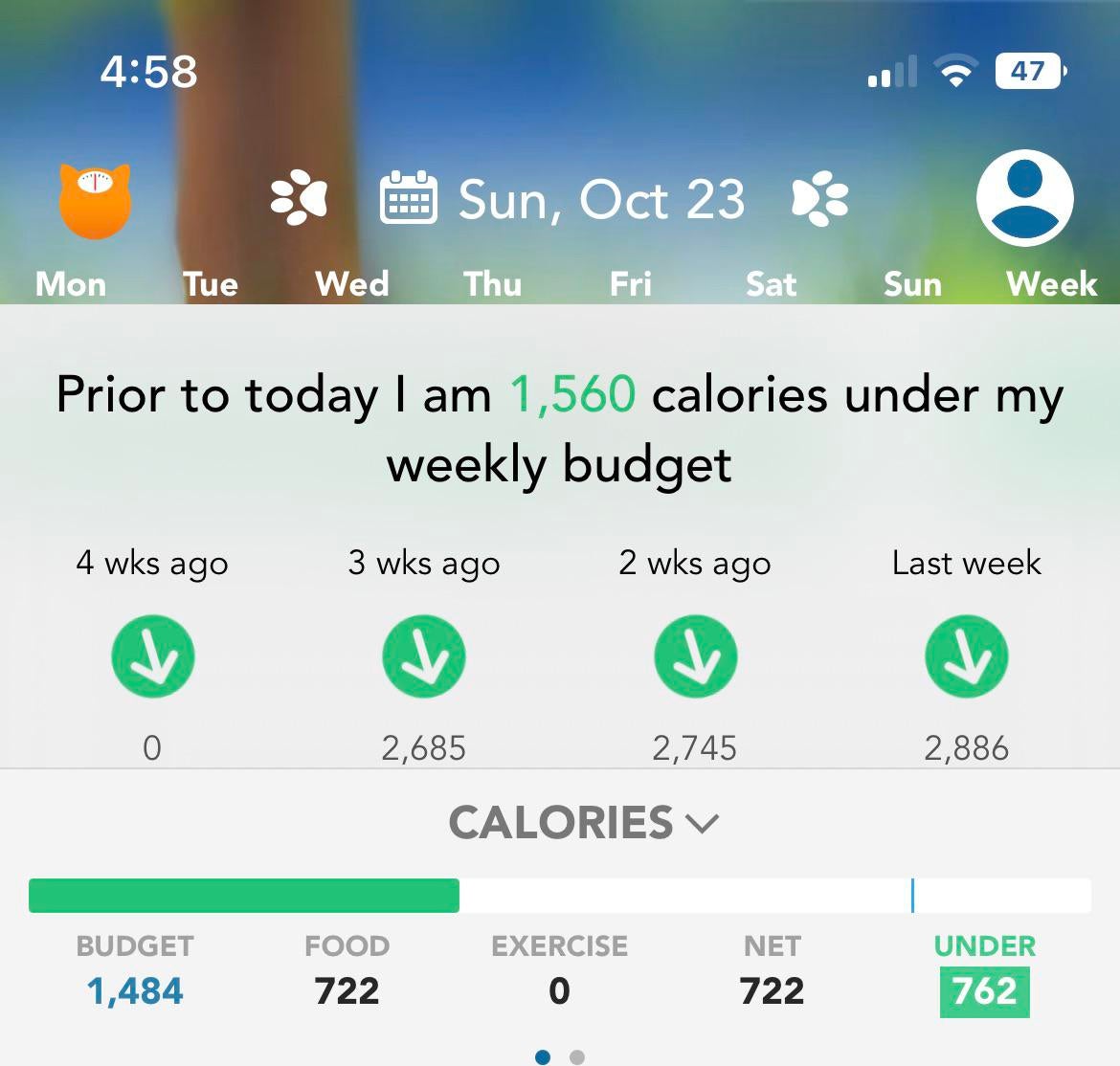Screen dimensions: 1120x1066
Task: Open the calendar date picker
Action: tap(409, 199)
